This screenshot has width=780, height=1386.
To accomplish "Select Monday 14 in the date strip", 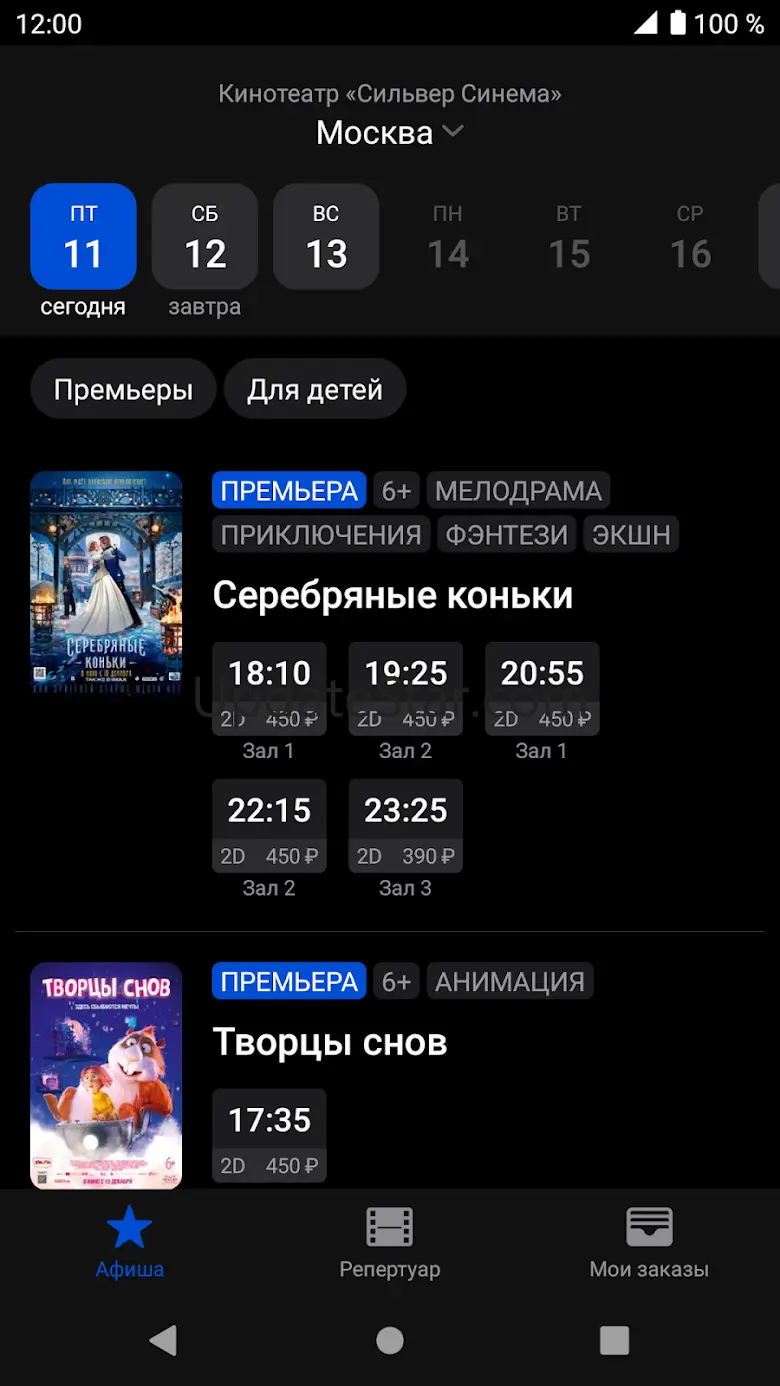I will point(448,237).
